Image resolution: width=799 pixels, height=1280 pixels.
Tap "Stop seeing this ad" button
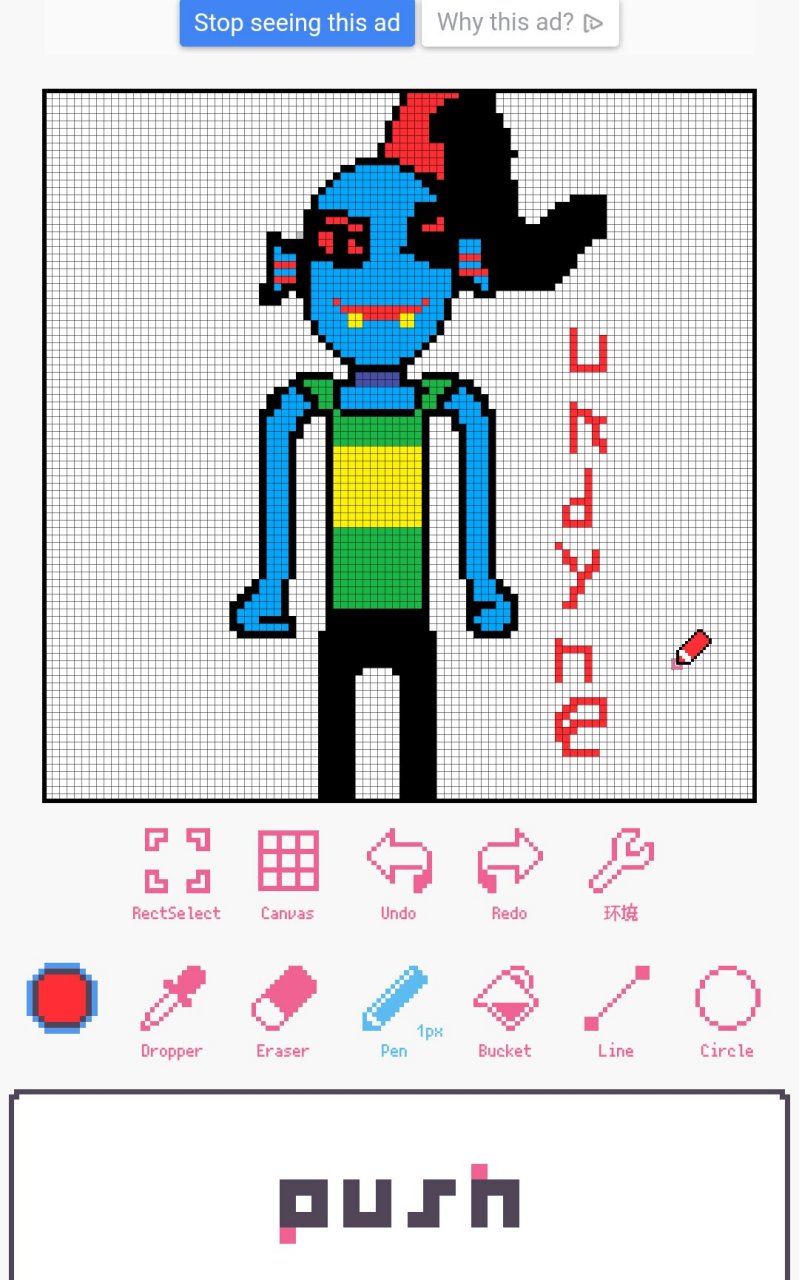297,23
